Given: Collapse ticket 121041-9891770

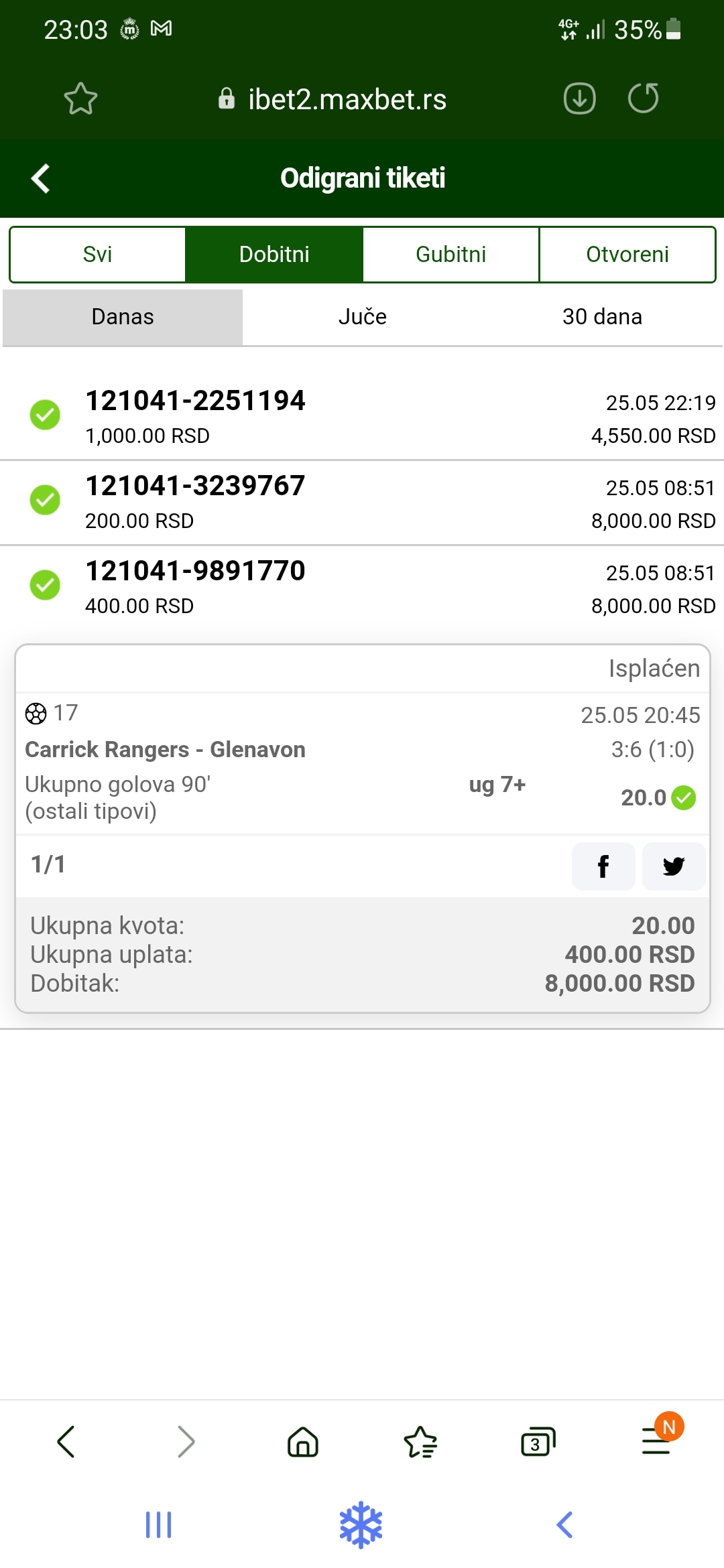Looking at the screenshot, I should coord(362,588).
